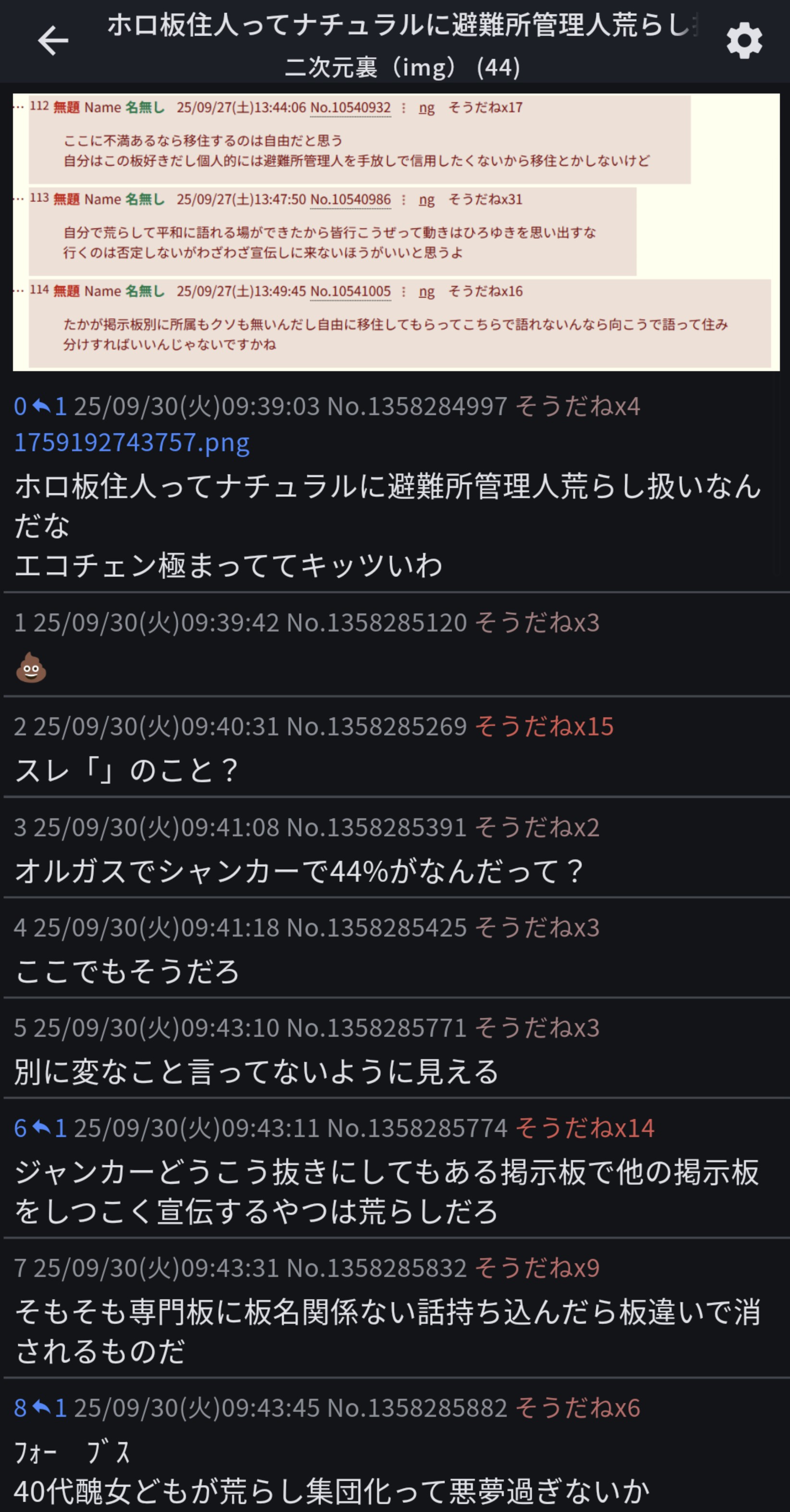
Task: View the reply to post 8
Action: click(49, 1408)
